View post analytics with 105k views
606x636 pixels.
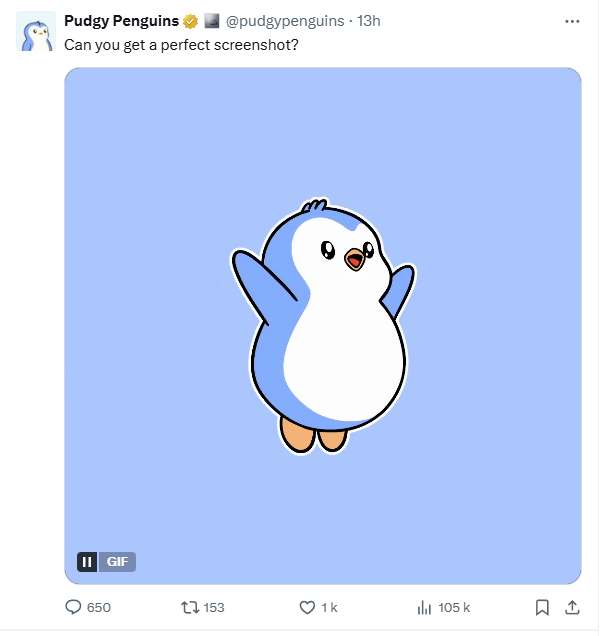click(424, 607)
